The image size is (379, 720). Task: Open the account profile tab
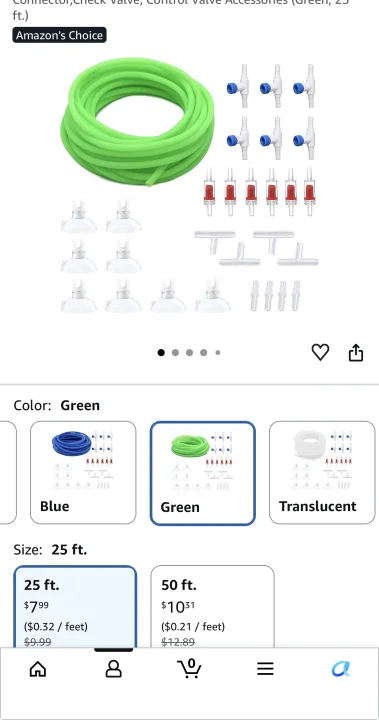[x=113, y=669]
